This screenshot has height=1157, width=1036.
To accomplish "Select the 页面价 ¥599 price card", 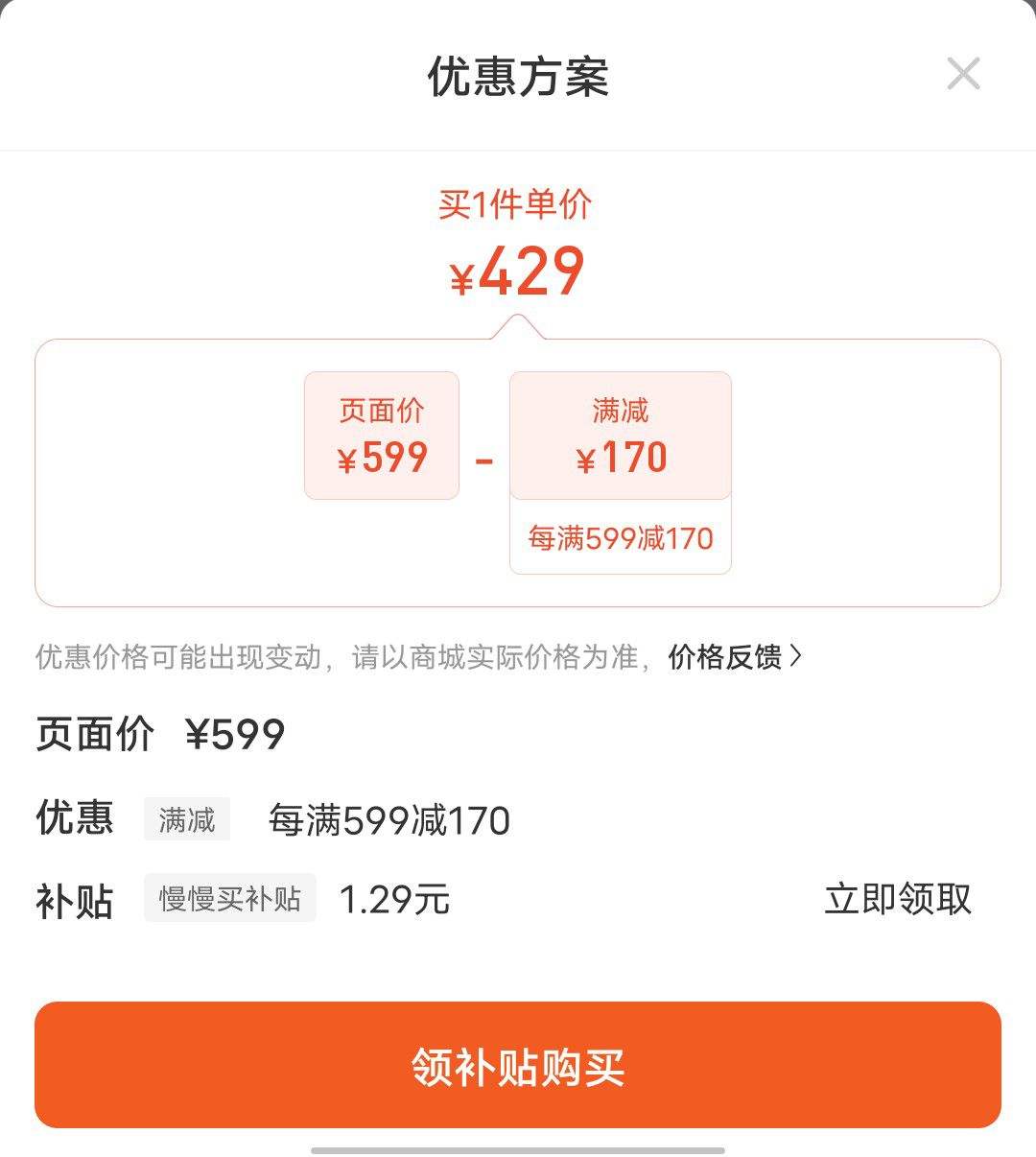I will point(381,435).
